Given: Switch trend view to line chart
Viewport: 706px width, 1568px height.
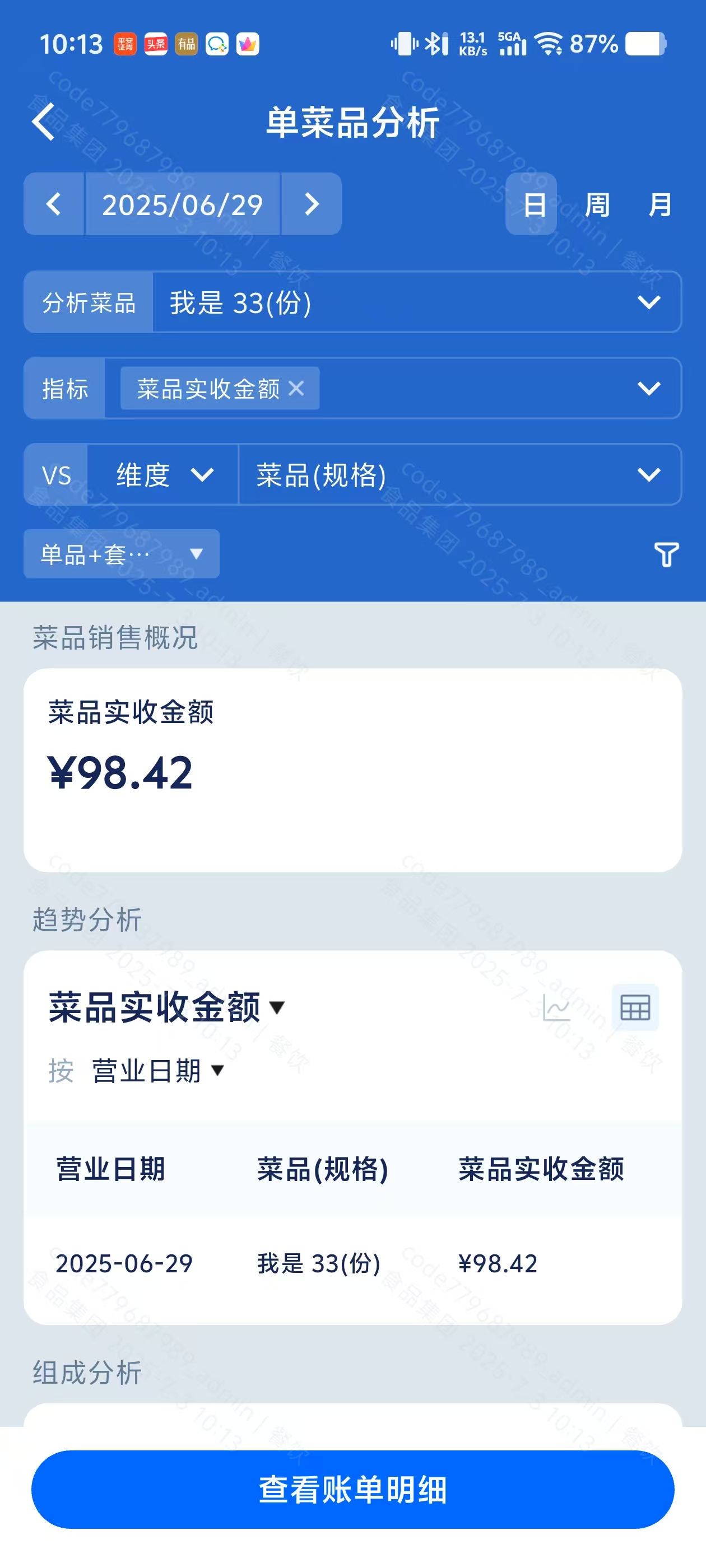Looking at the screenshot, I should (556, 1007).
